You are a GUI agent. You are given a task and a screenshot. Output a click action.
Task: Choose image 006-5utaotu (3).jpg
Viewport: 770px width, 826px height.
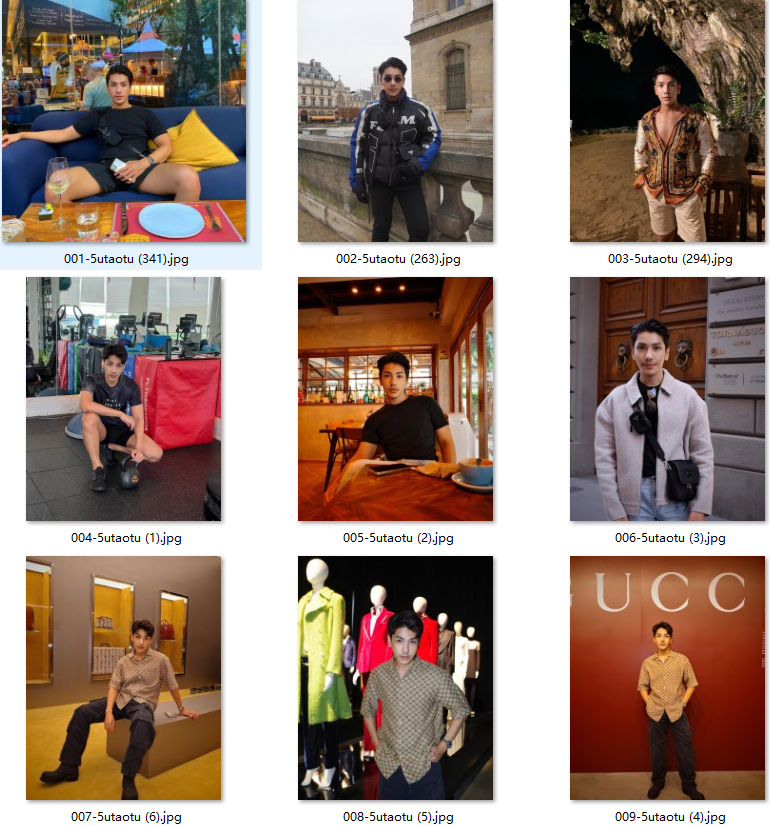pos(667,399)
